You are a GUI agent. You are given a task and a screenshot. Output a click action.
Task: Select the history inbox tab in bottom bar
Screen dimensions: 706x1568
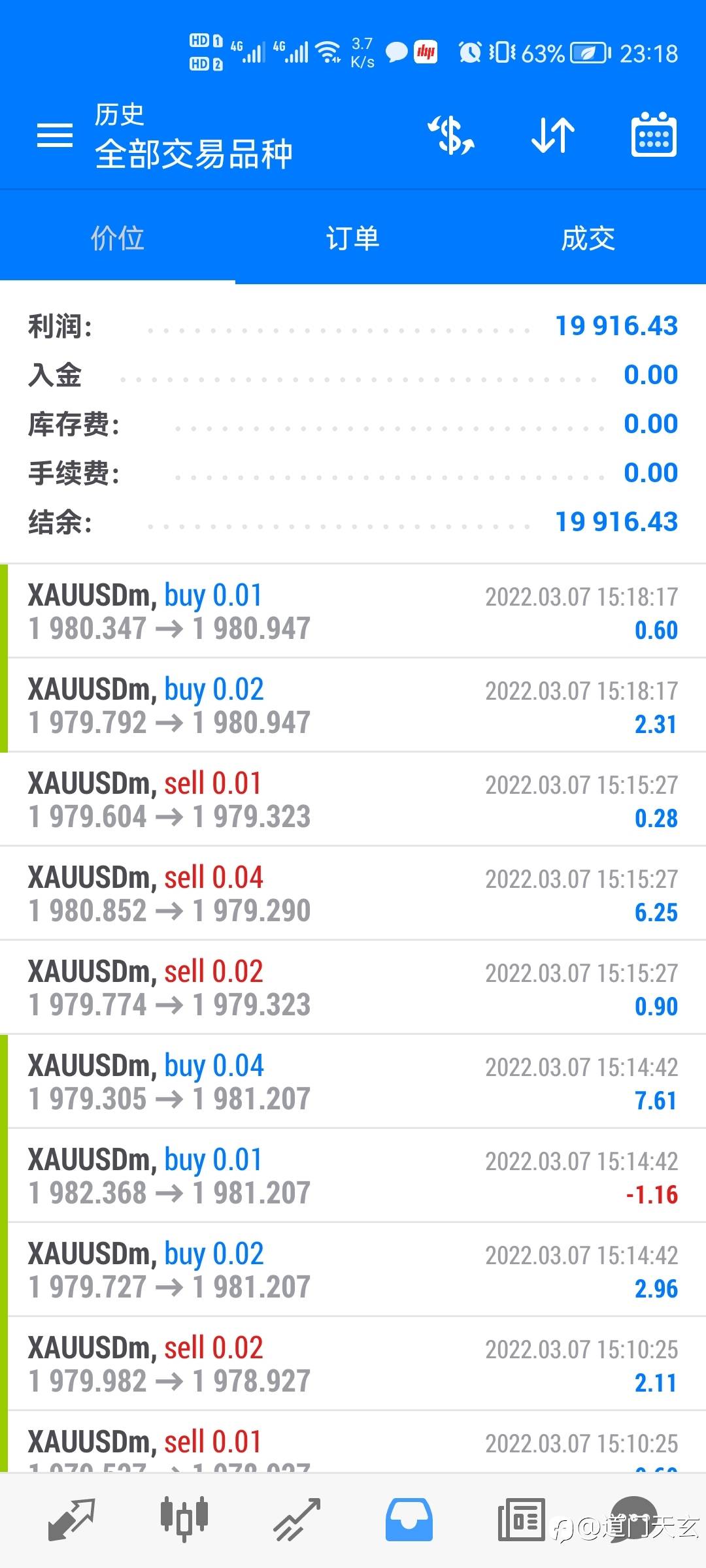click(409, 1519)
